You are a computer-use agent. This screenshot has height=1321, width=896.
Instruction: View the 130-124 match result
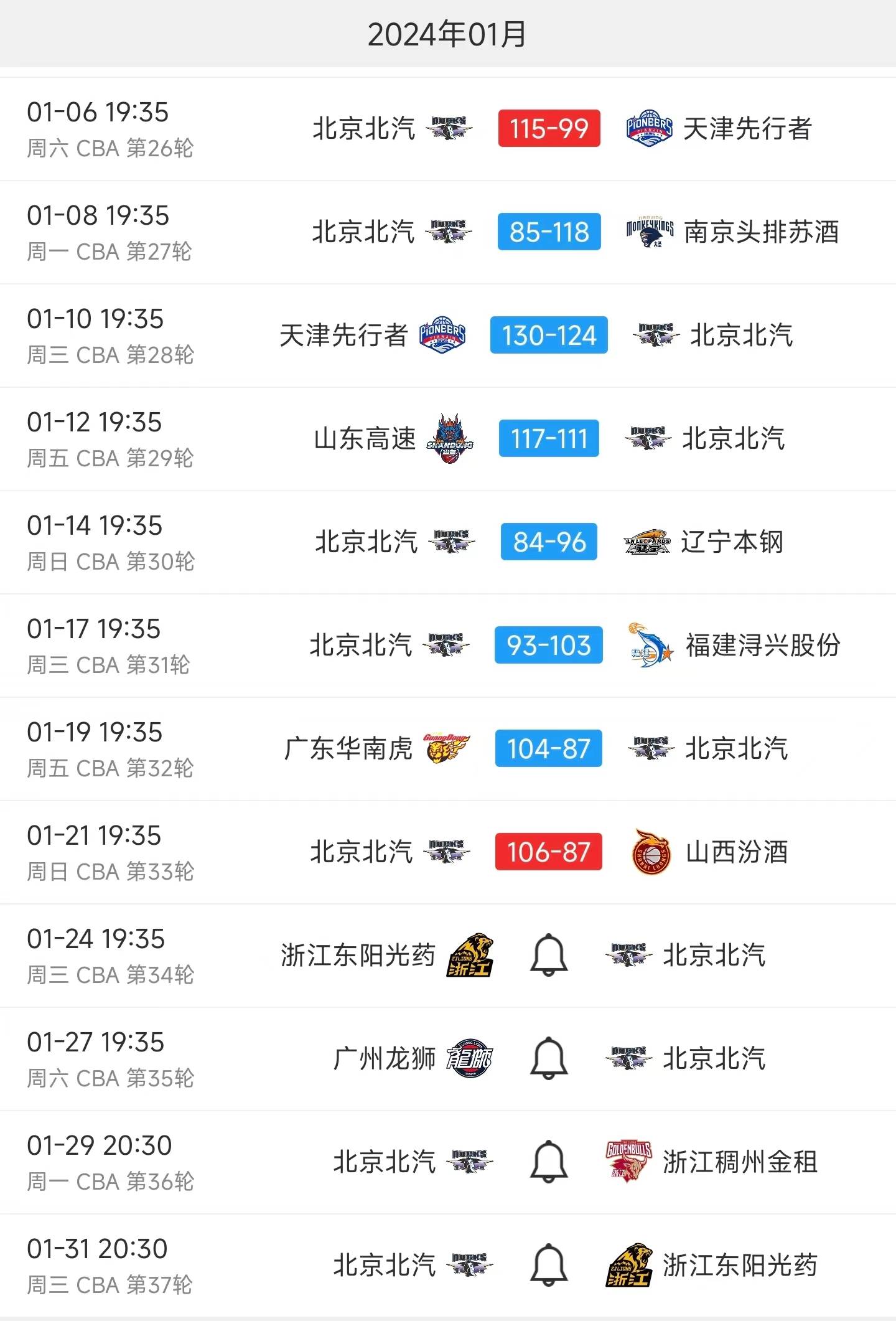(x=548, y=336)
